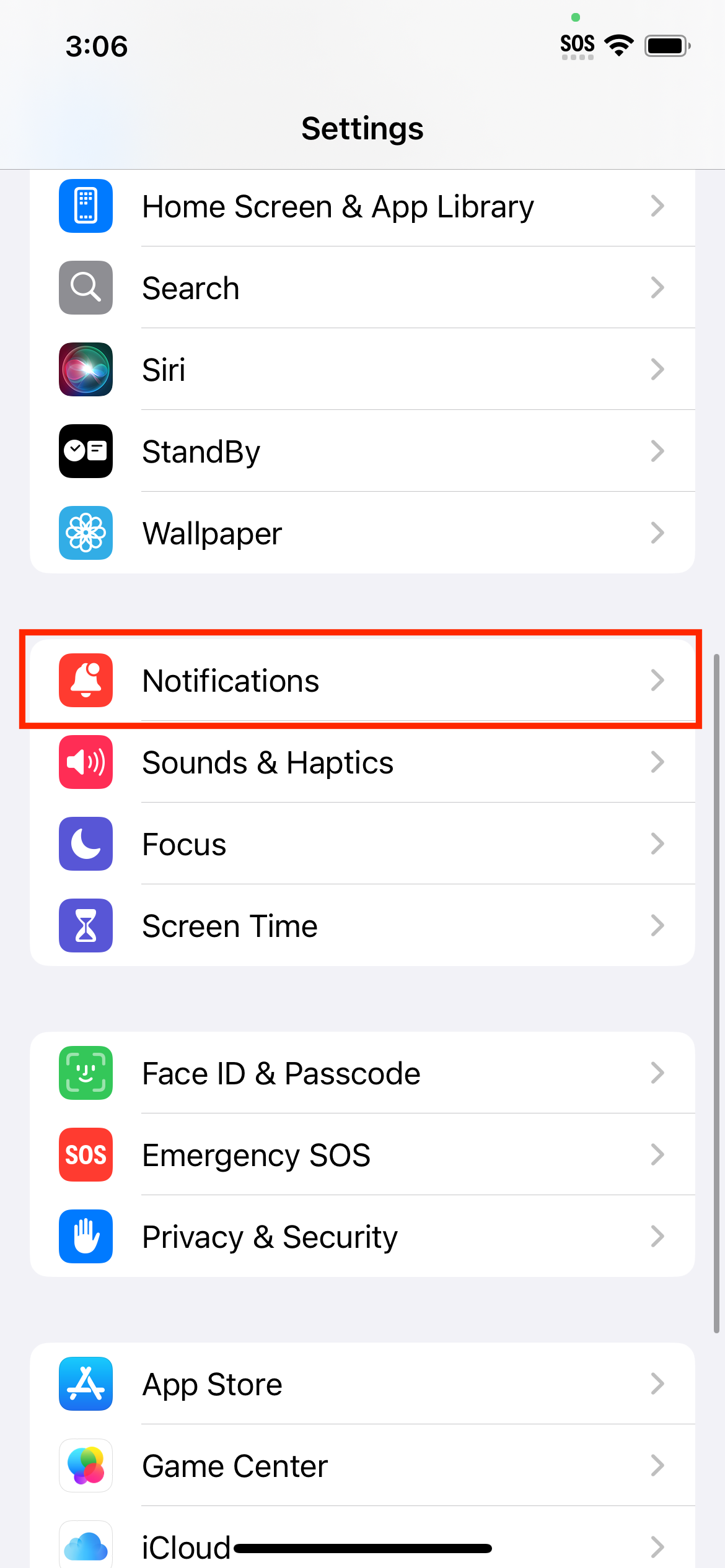Select Emergency SOS settings

coord(362,1155)
